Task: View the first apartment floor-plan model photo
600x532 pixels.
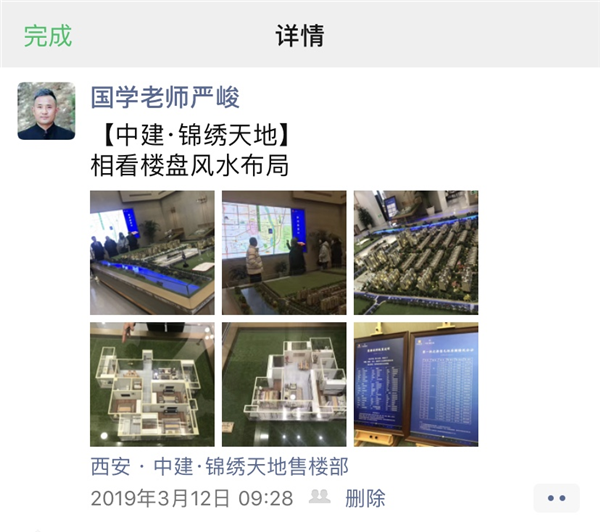Action: point(152,384)
